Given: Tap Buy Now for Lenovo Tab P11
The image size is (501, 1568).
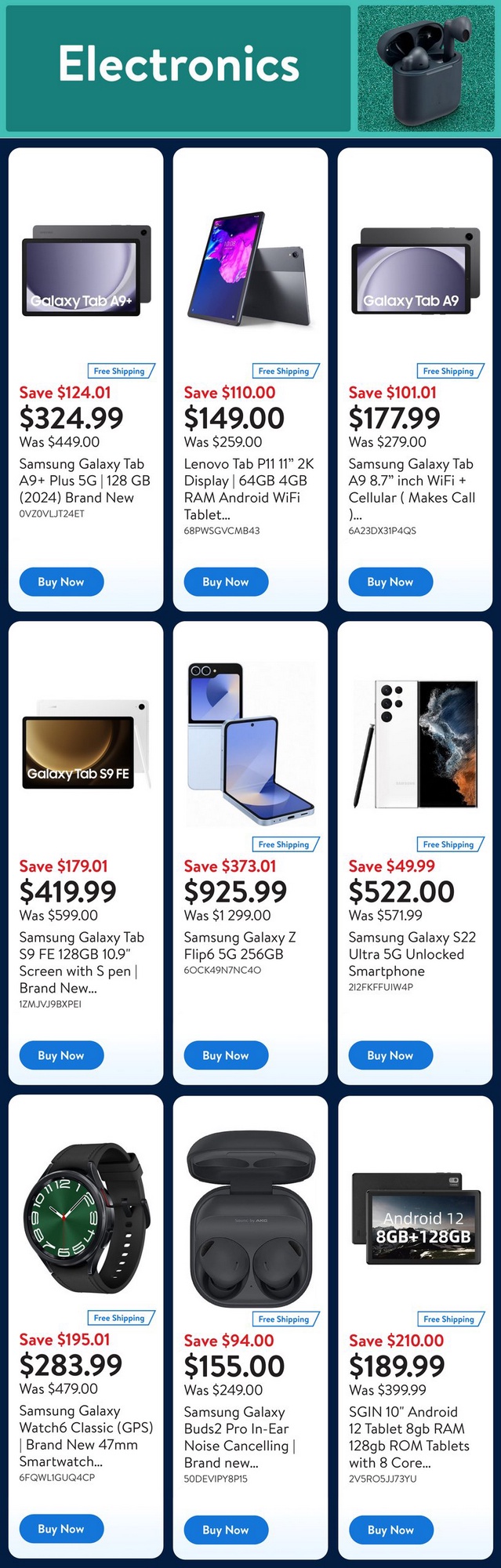Looking at the screenshot, I should [226, 582].
